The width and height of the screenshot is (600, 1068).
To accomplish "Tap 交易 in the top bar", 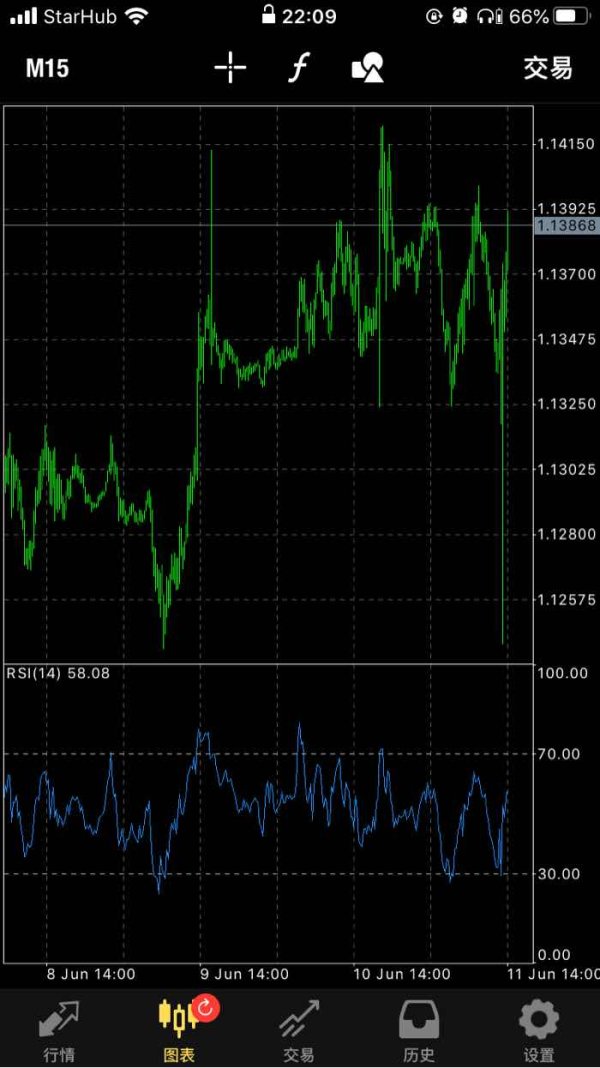I will (x=548, y=68).
